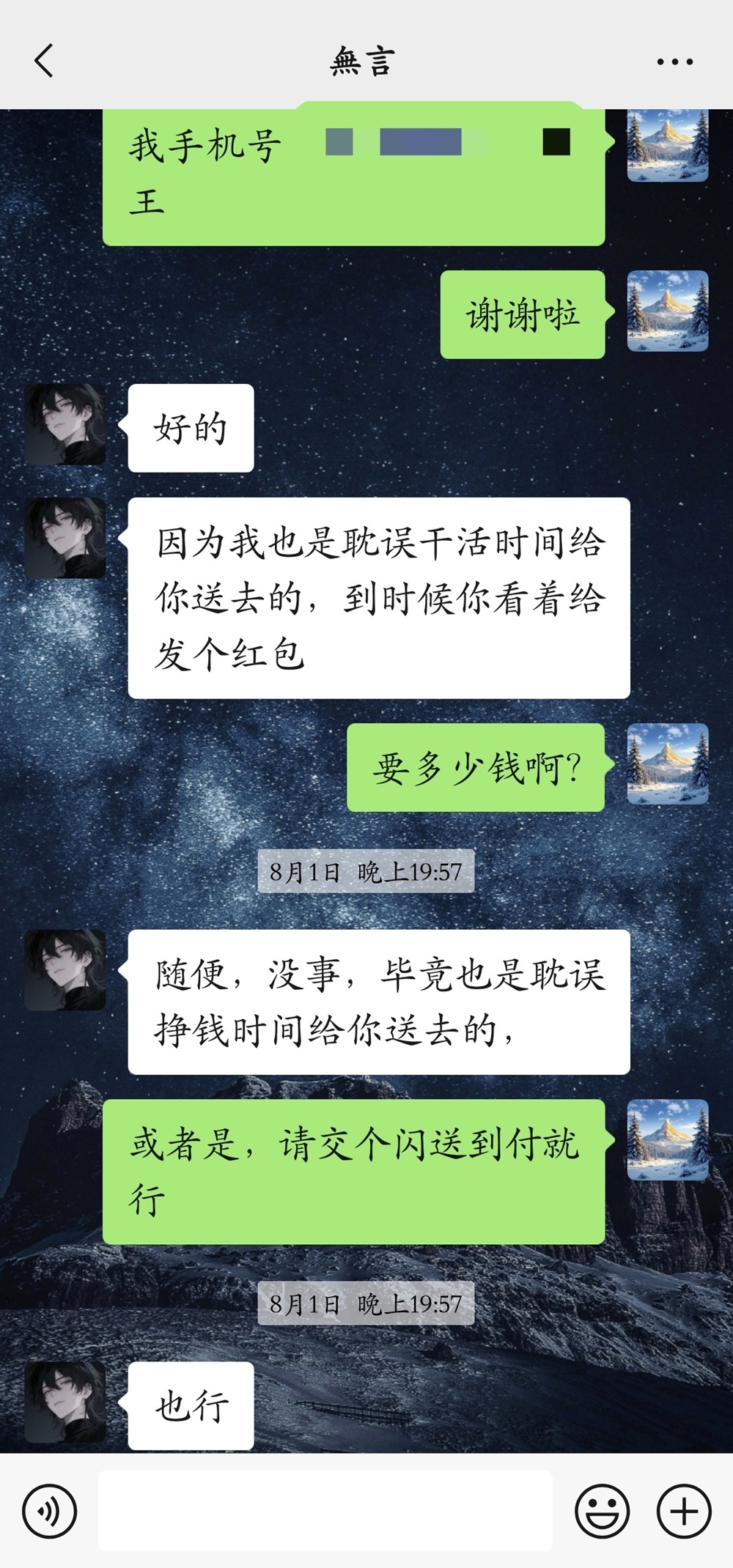Go back to the chat list
Screen dimensions: 733x1568
tap(44, 61)
